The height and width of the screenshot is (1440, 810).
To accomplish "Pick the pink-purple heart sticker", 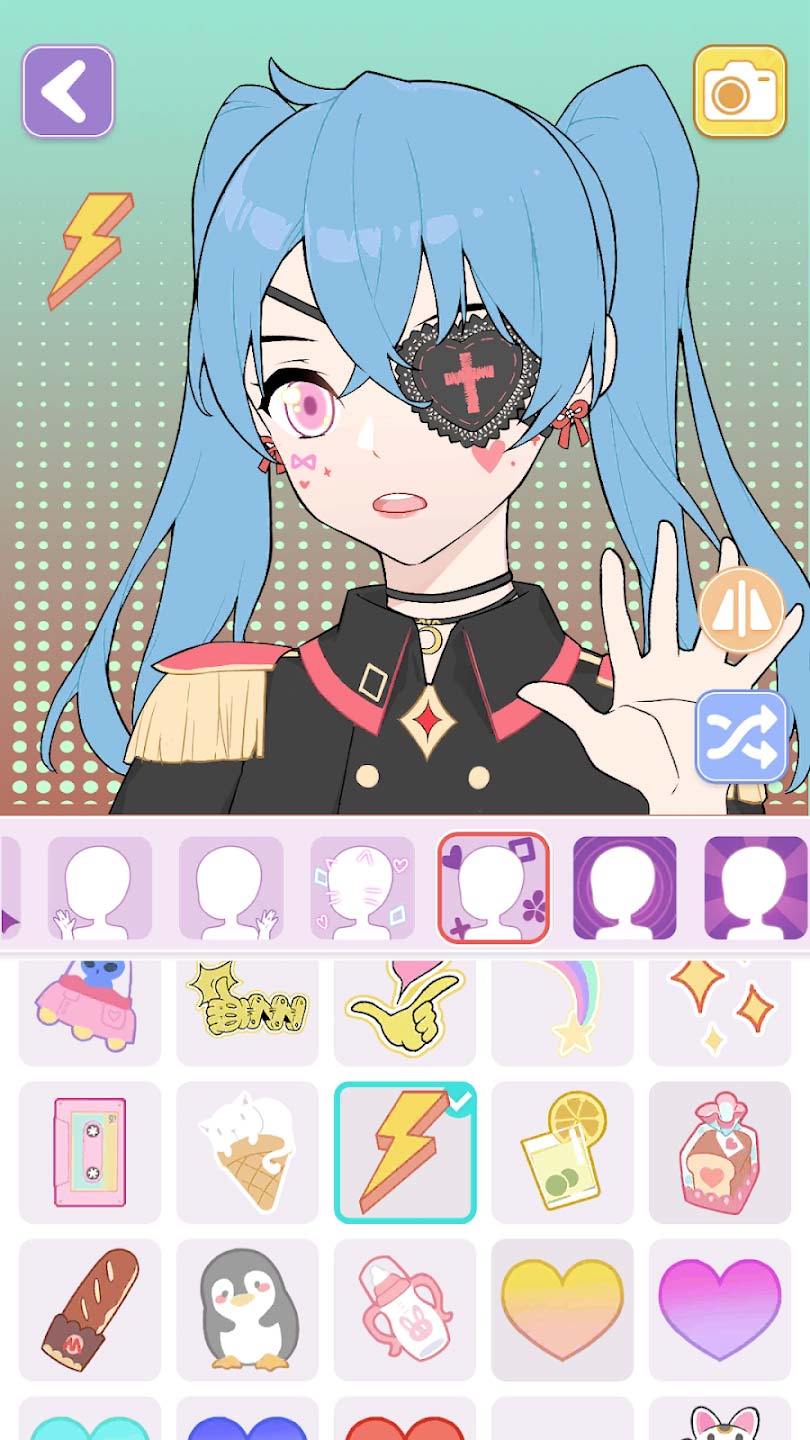I will tap(720, 1309).
